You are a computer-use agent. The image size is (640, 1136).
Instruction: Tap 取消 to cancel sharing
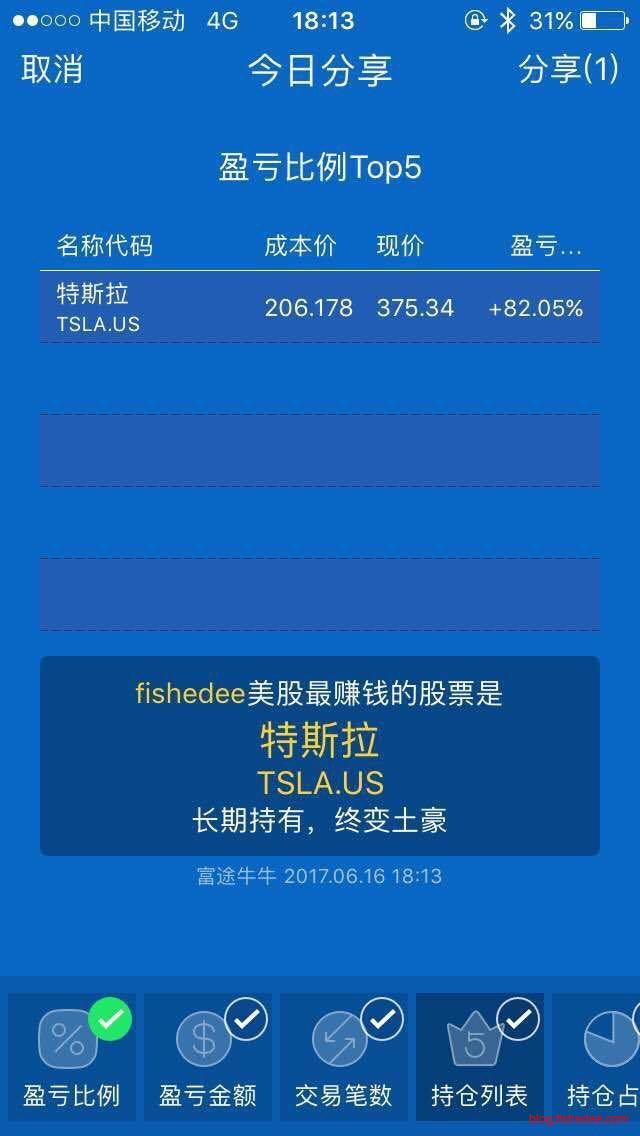52,70
